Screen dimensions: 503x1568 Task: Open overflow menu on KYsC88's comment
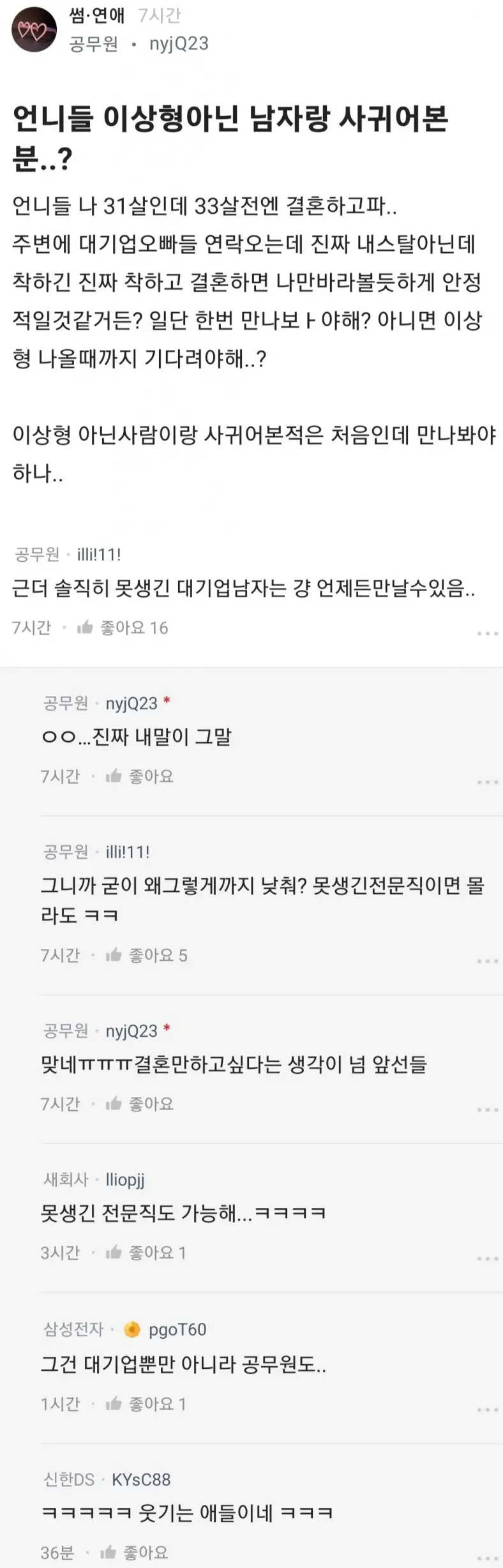(x=487, y=1558)
